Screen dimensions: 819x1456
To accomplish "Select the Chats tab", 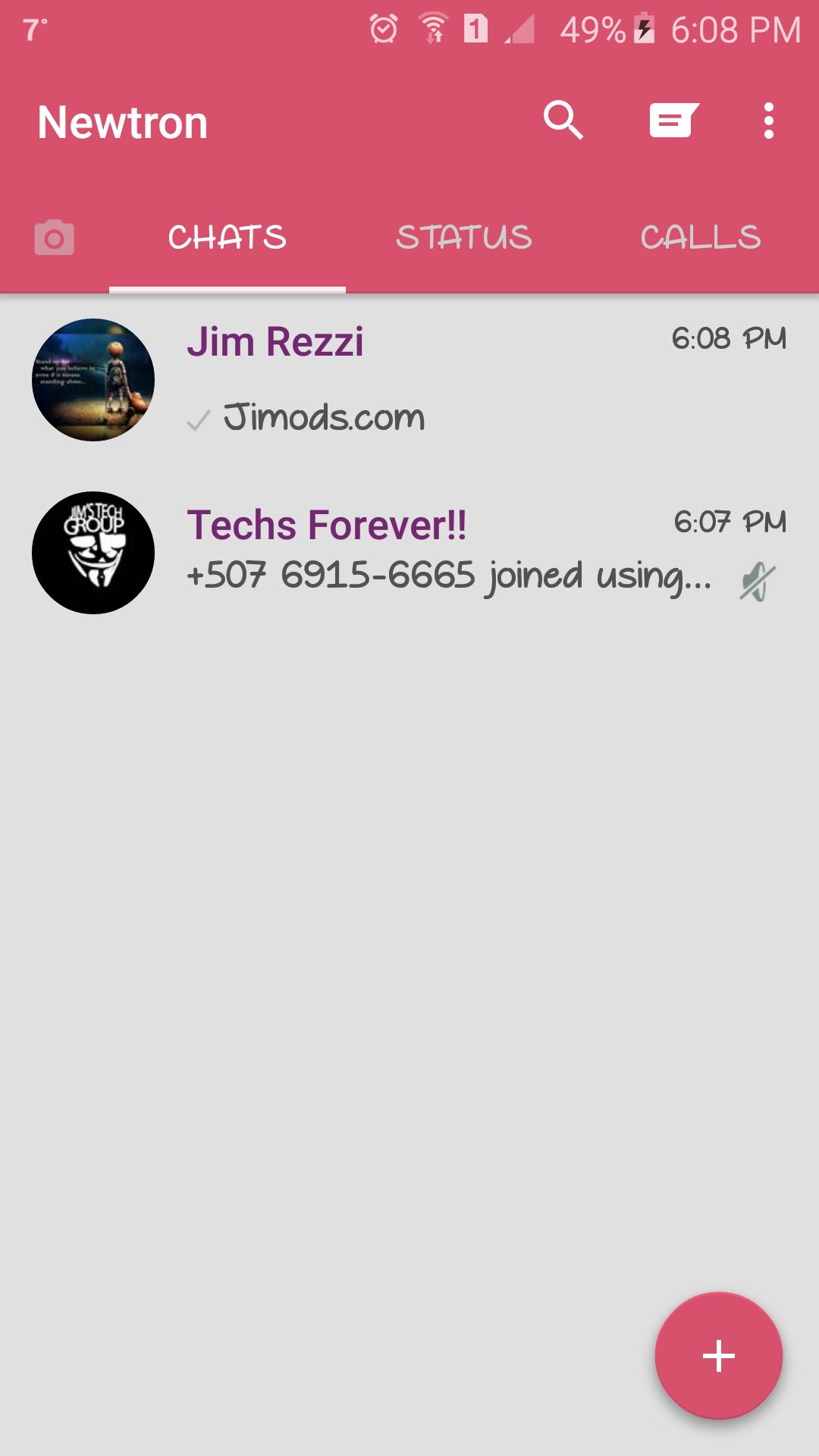I will (x=227, y=238).
